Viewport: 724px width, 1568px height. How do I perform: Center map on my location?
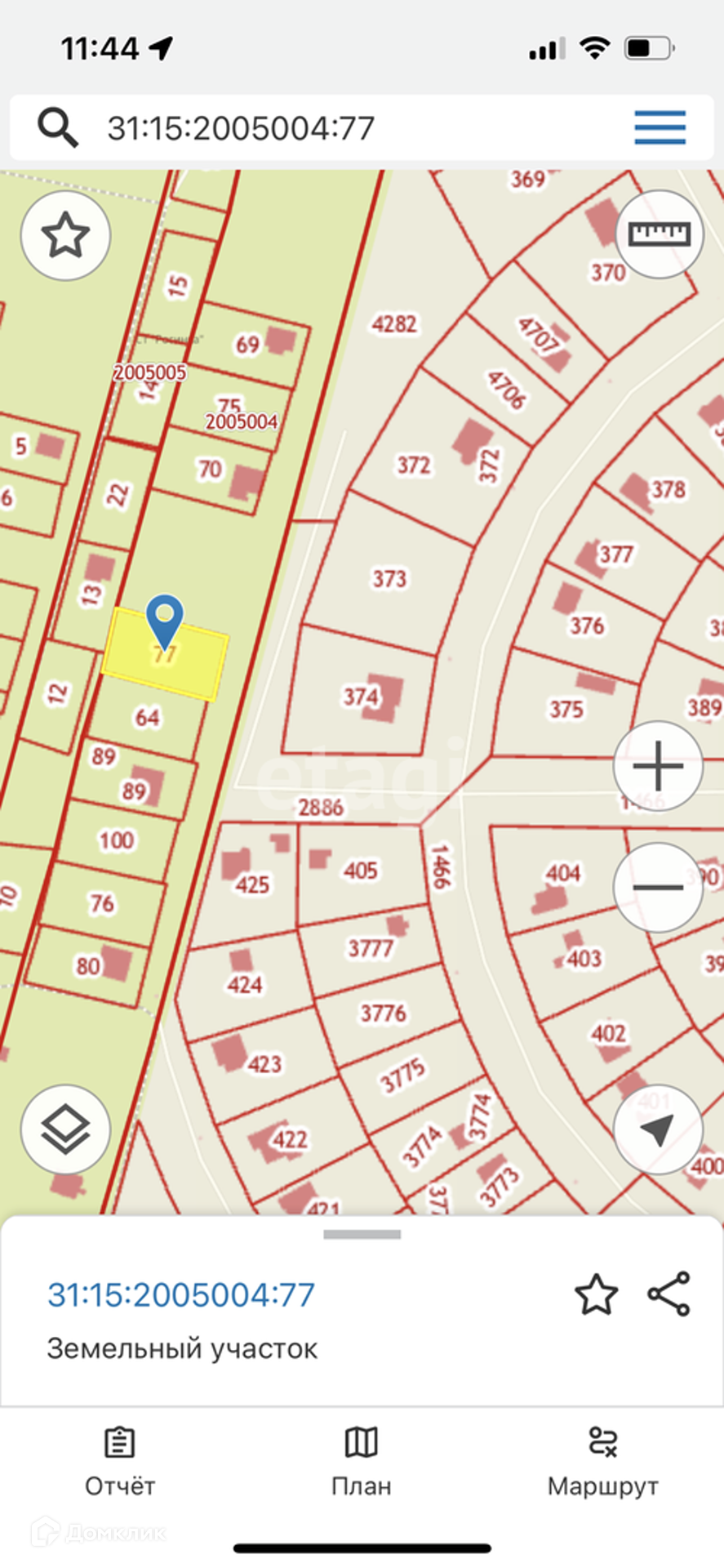(x=658, y=1129)
